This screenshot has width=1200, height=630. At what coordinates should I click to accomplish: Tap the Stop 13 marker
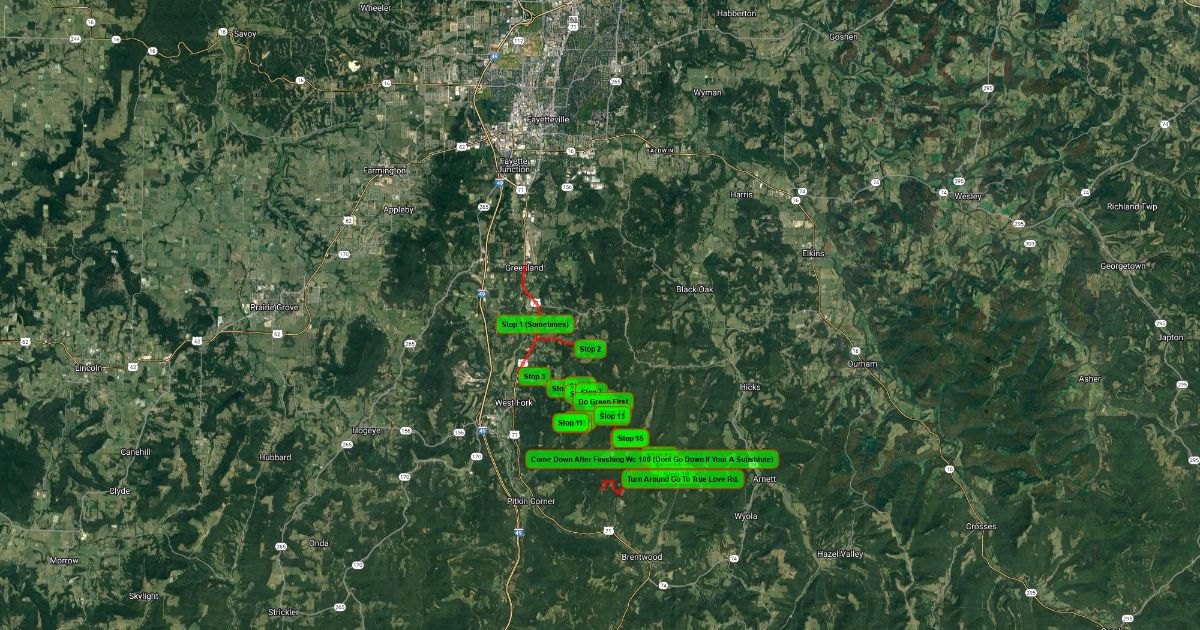tap(612, 415)
